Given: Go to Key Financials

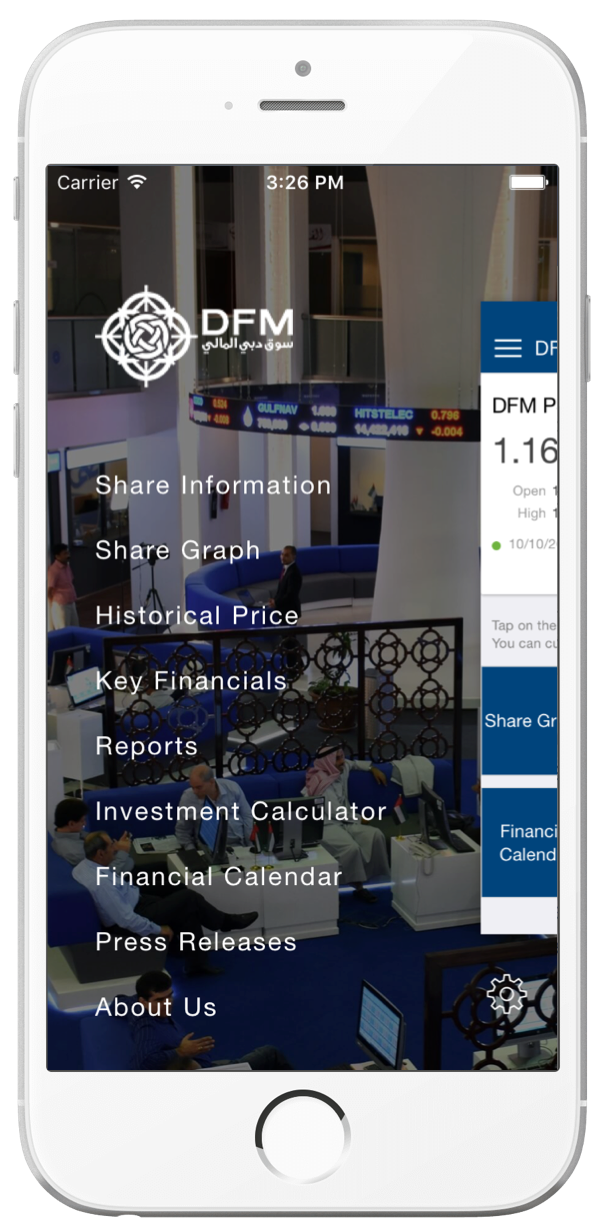Looking at the screenshot, I should [x=191, y=681].
